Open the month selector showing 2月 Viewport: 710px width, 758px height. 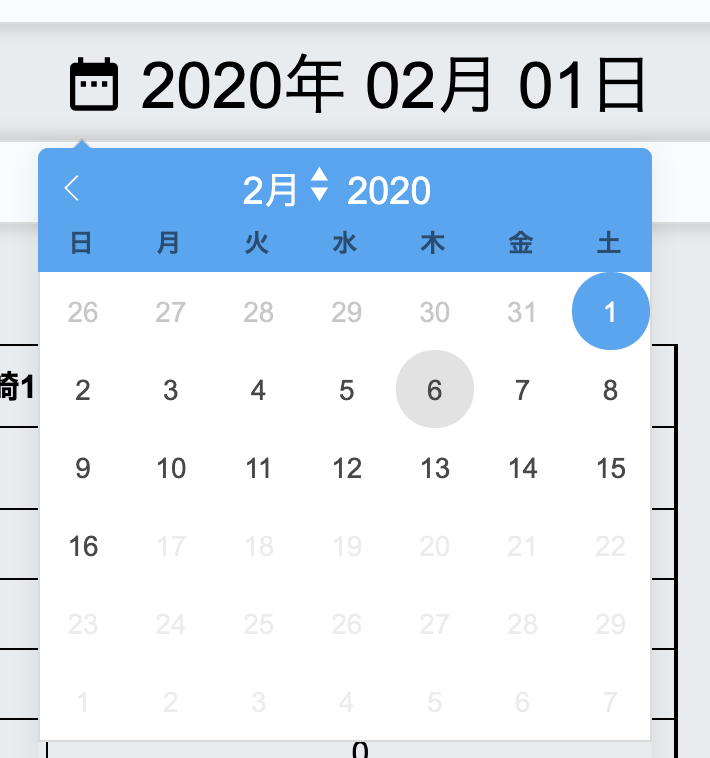[x=285, y=189]
